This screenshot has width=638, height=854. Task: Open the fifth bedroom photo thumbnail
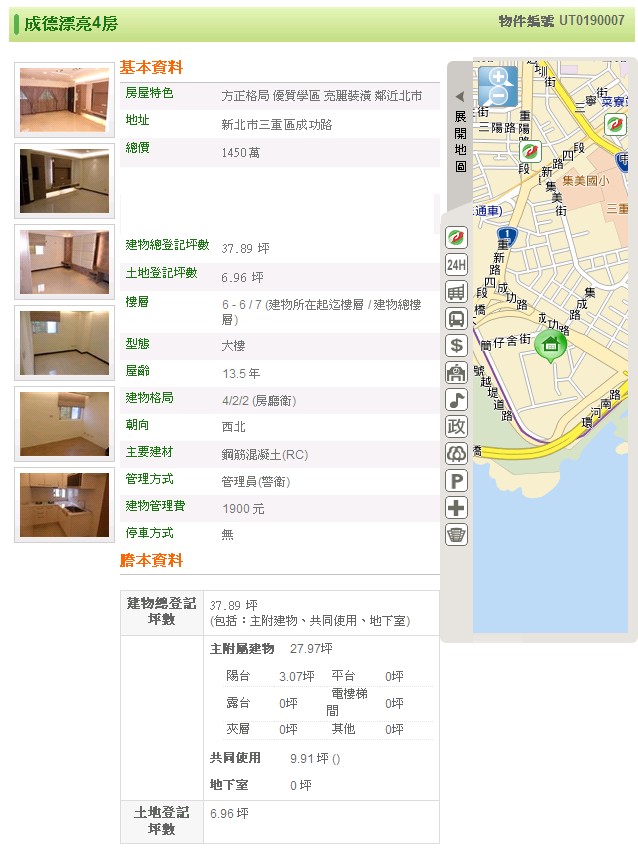point(64,424)
